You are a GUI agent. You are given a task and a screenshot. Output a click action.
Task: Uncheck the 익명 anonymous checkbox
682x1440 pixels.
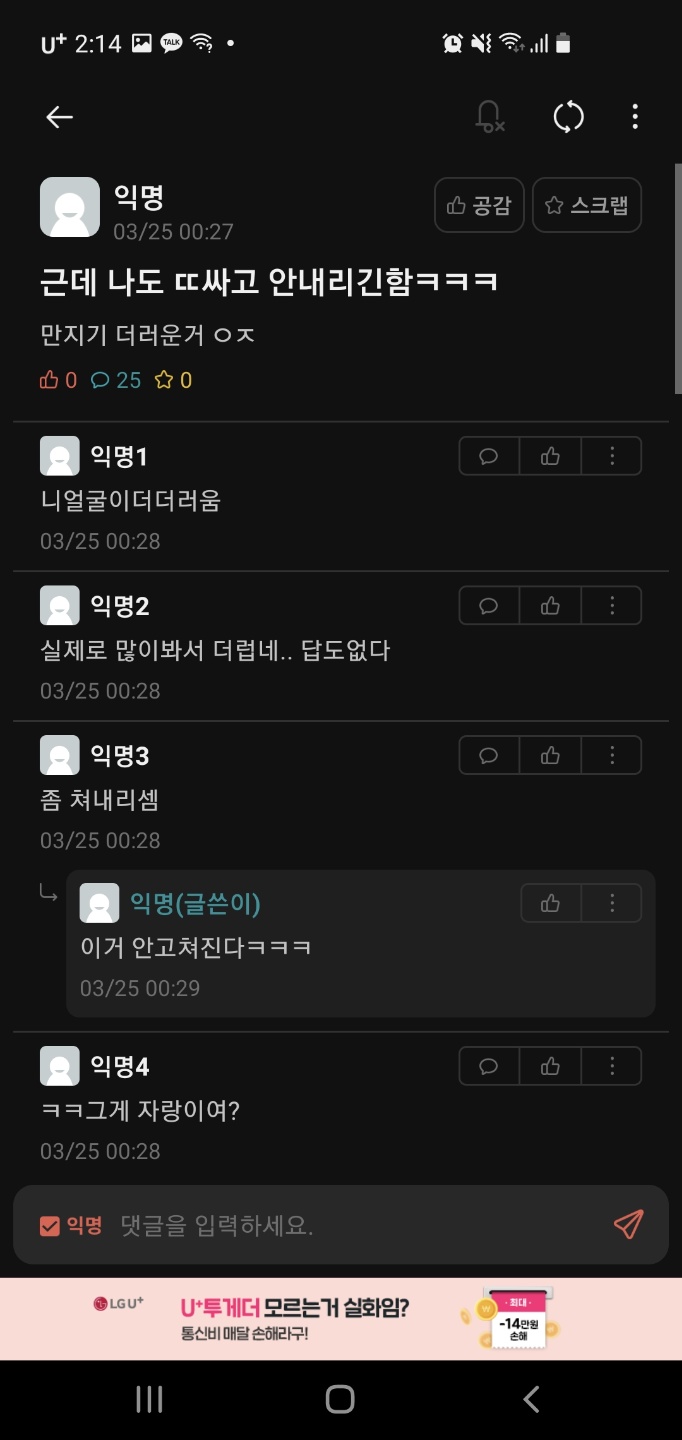pos(50,1225)
